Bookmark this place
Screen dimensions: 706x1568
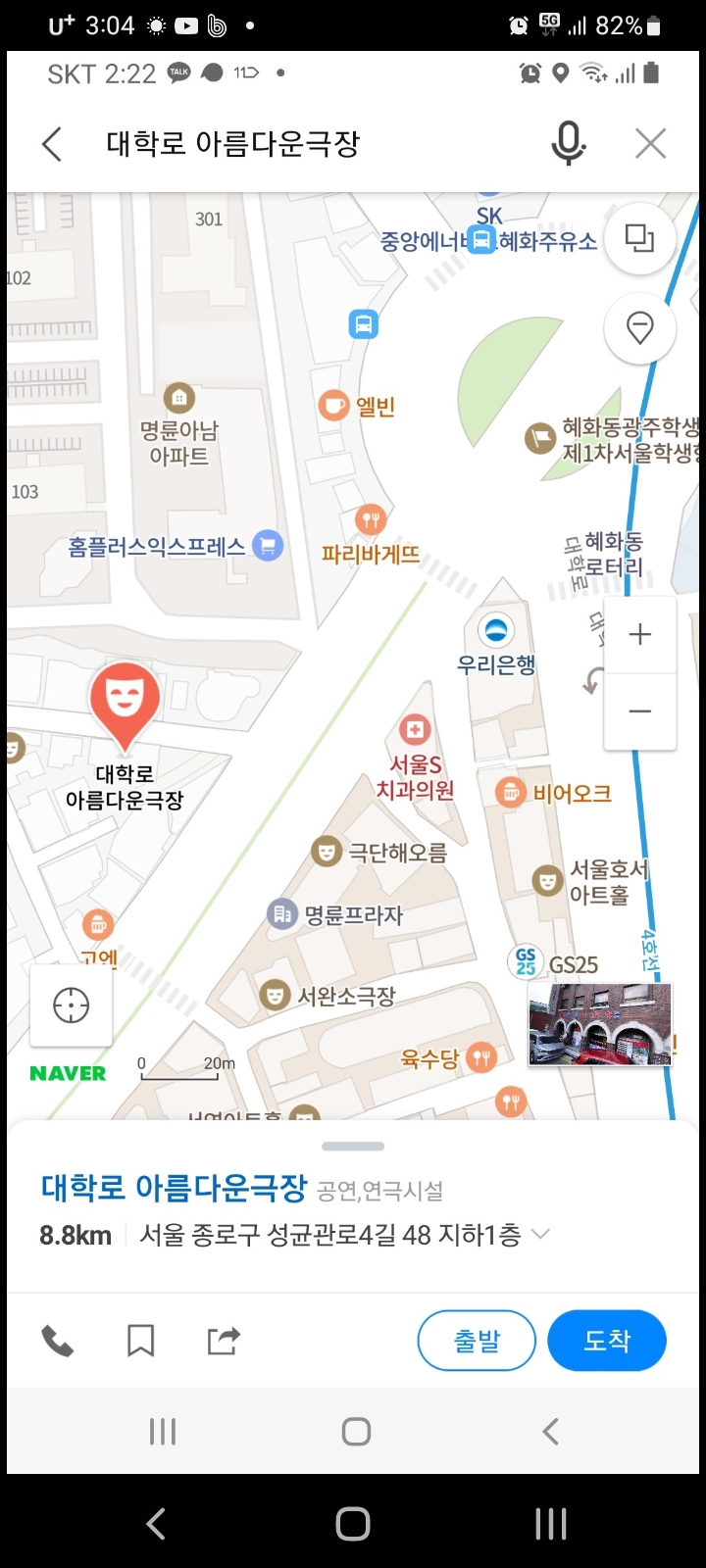coord(140,1340)
